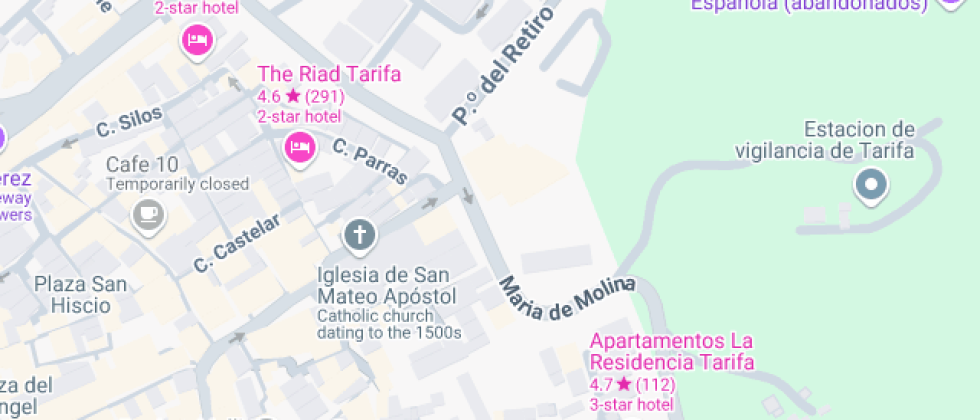
Task: Open The Riad Tarifa hotel pin
Action: 300,149
